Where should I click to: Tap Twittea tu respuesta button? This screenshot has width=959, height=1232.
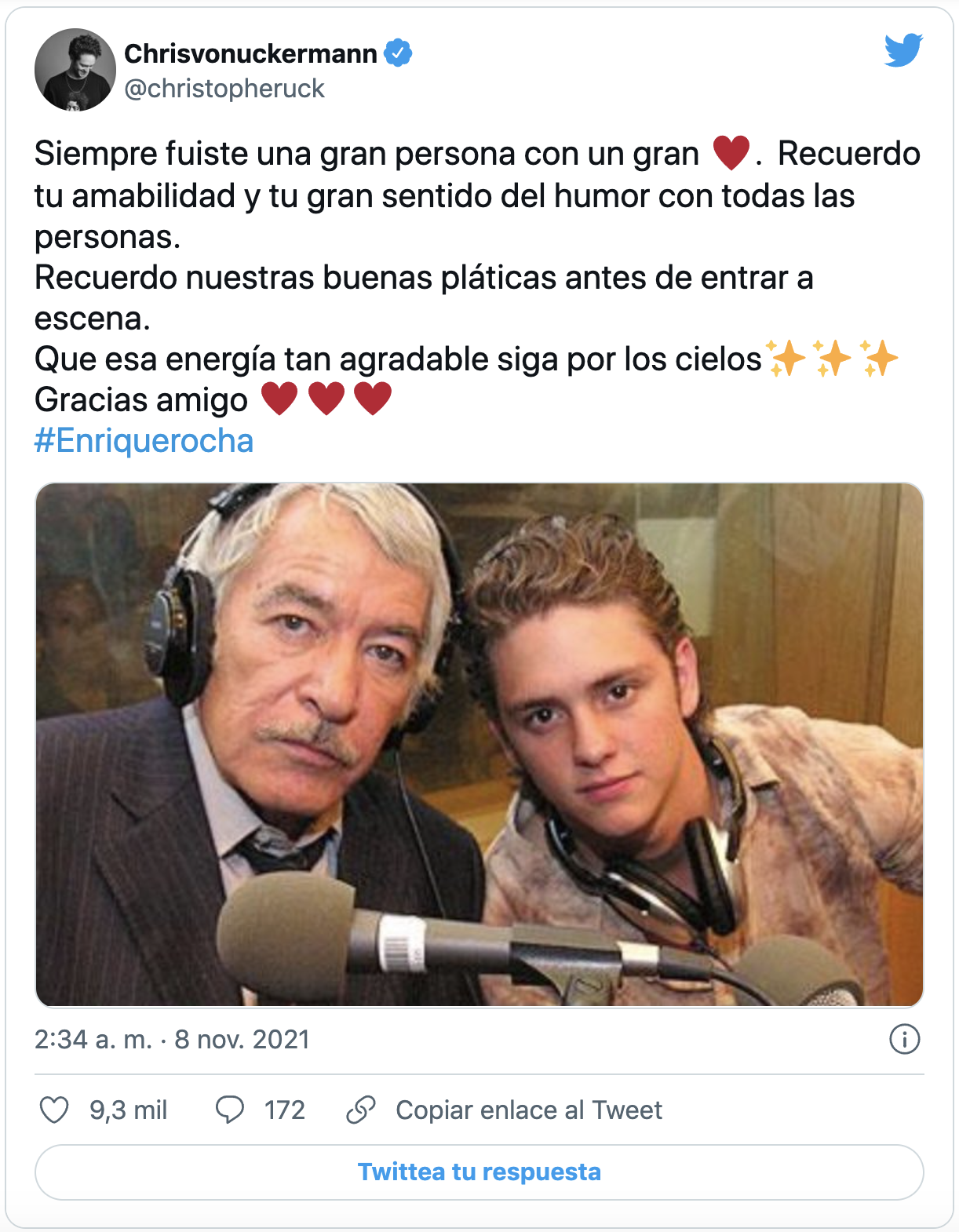[479, 1172]
